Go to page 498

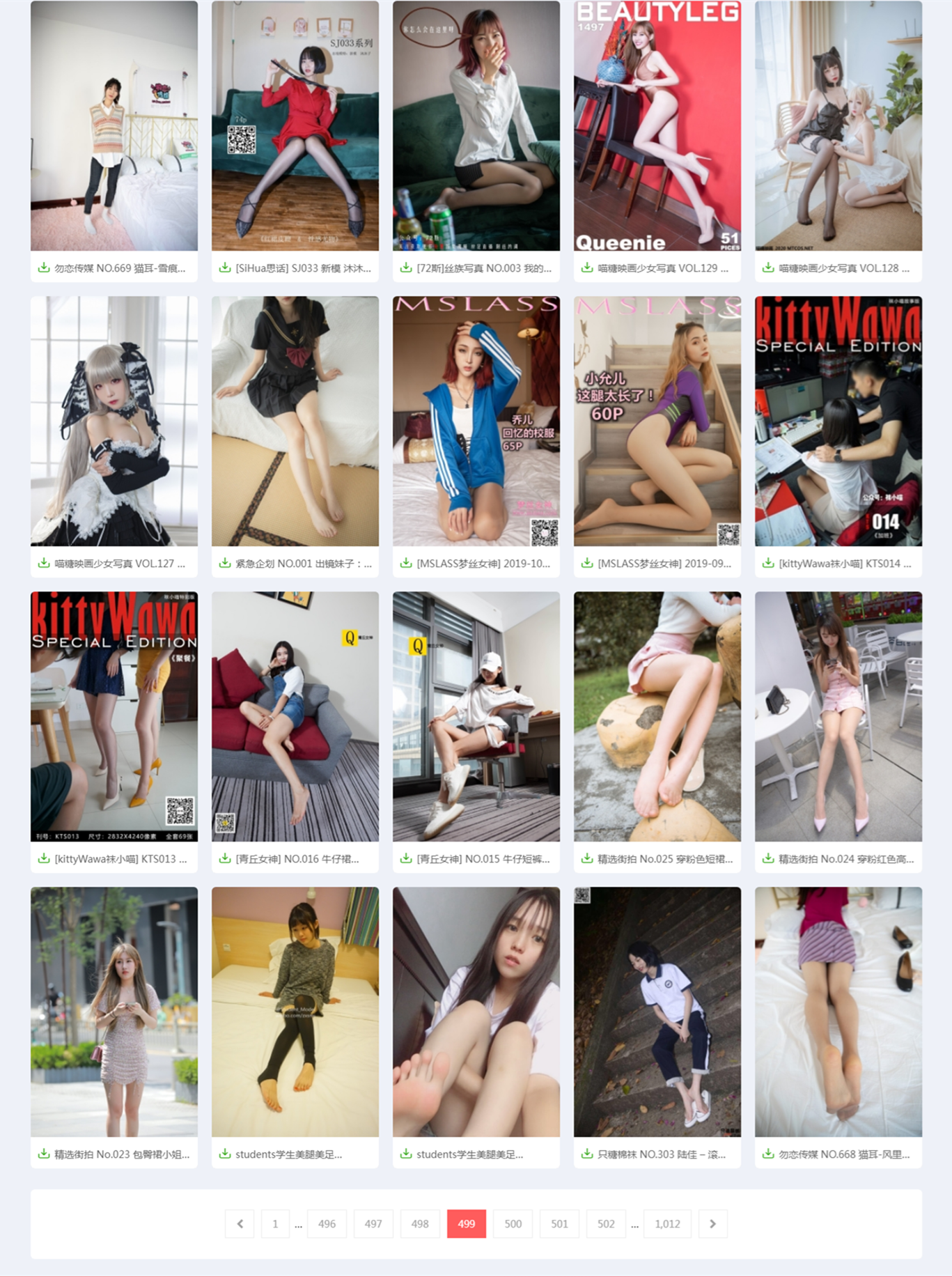419,1224
